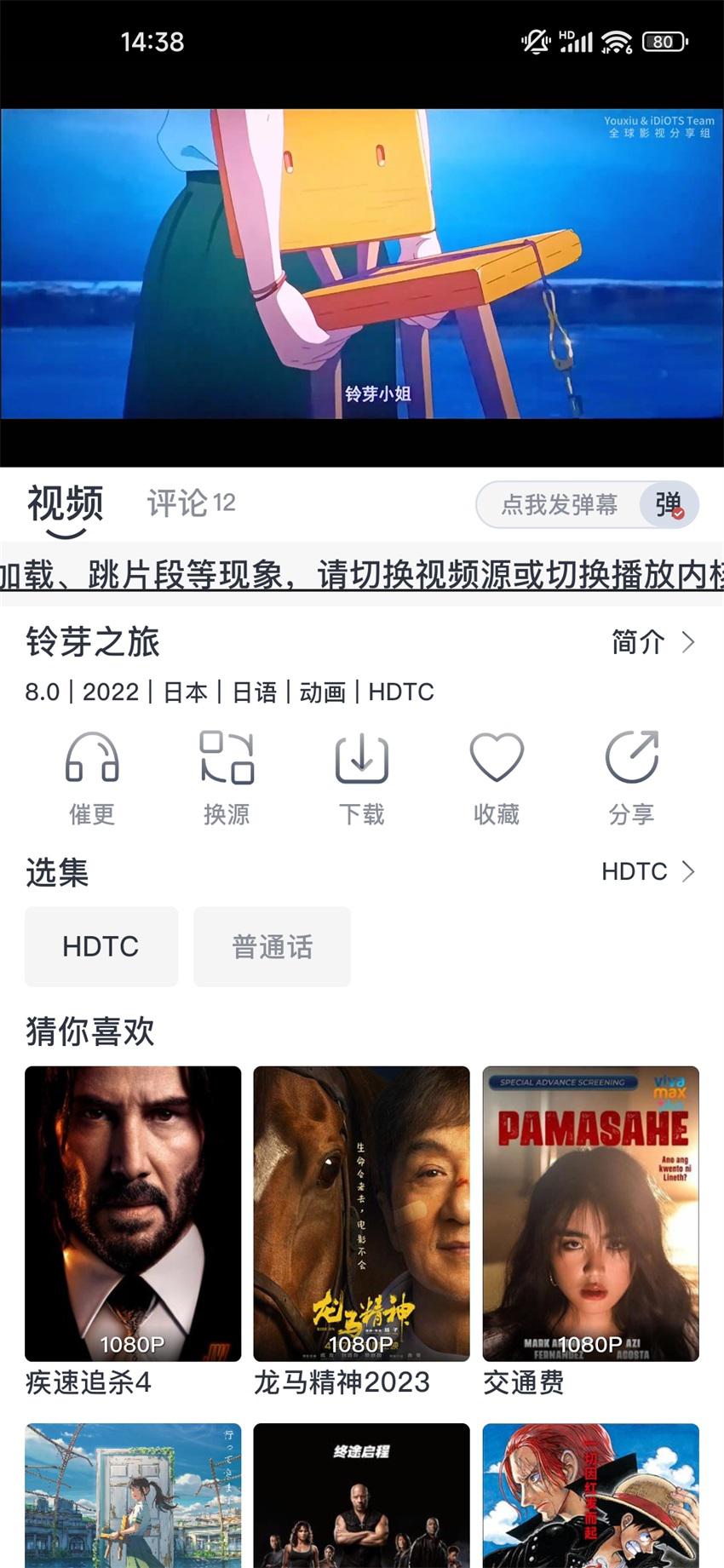
Task: Expand the HDTC episode list chevron
Action: click(649, 871)
